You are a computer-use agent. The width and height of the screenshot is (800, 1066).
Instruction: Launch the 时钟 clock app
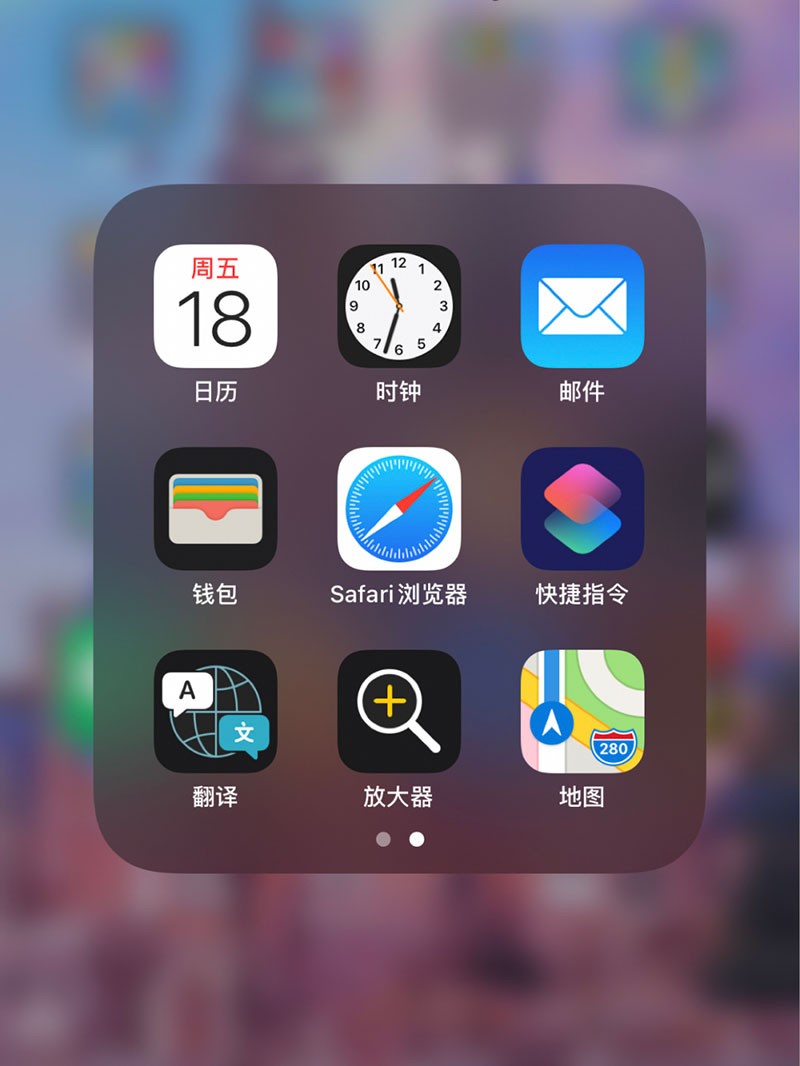click(x=399, y=306)
